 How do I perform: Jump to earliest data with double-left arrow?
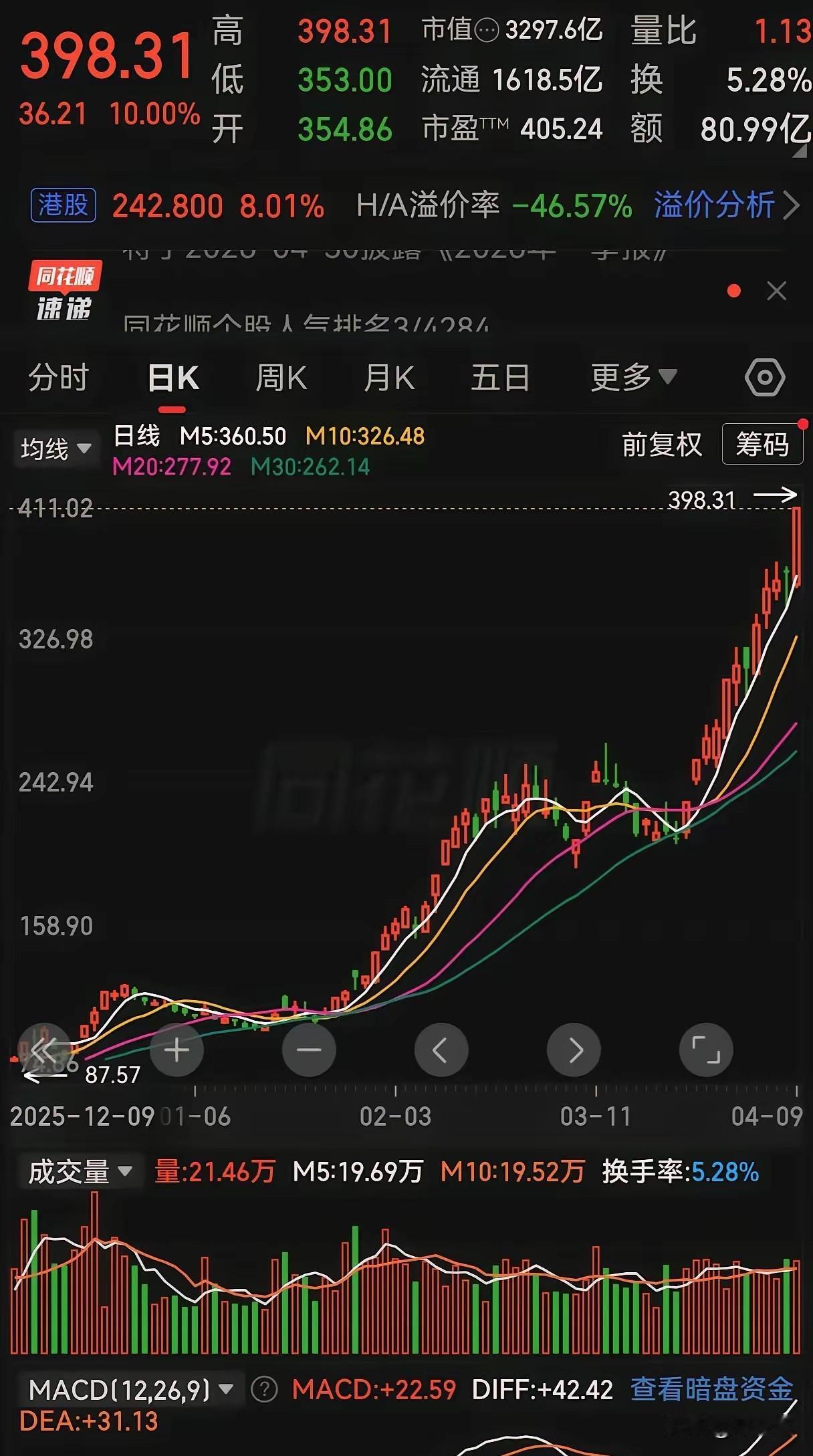point(44,1050)
